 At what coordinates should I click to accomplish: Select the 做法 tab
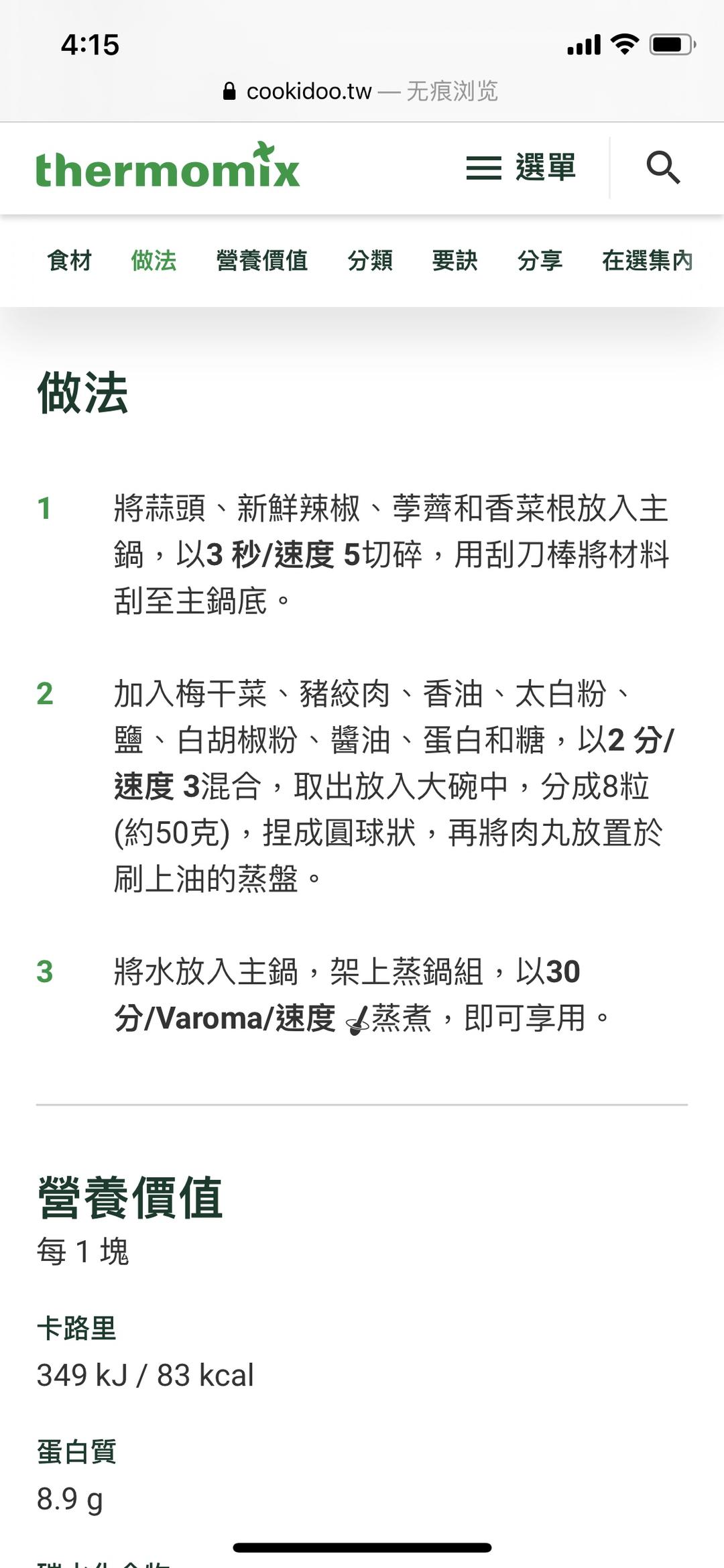click(x=154, y=260)
